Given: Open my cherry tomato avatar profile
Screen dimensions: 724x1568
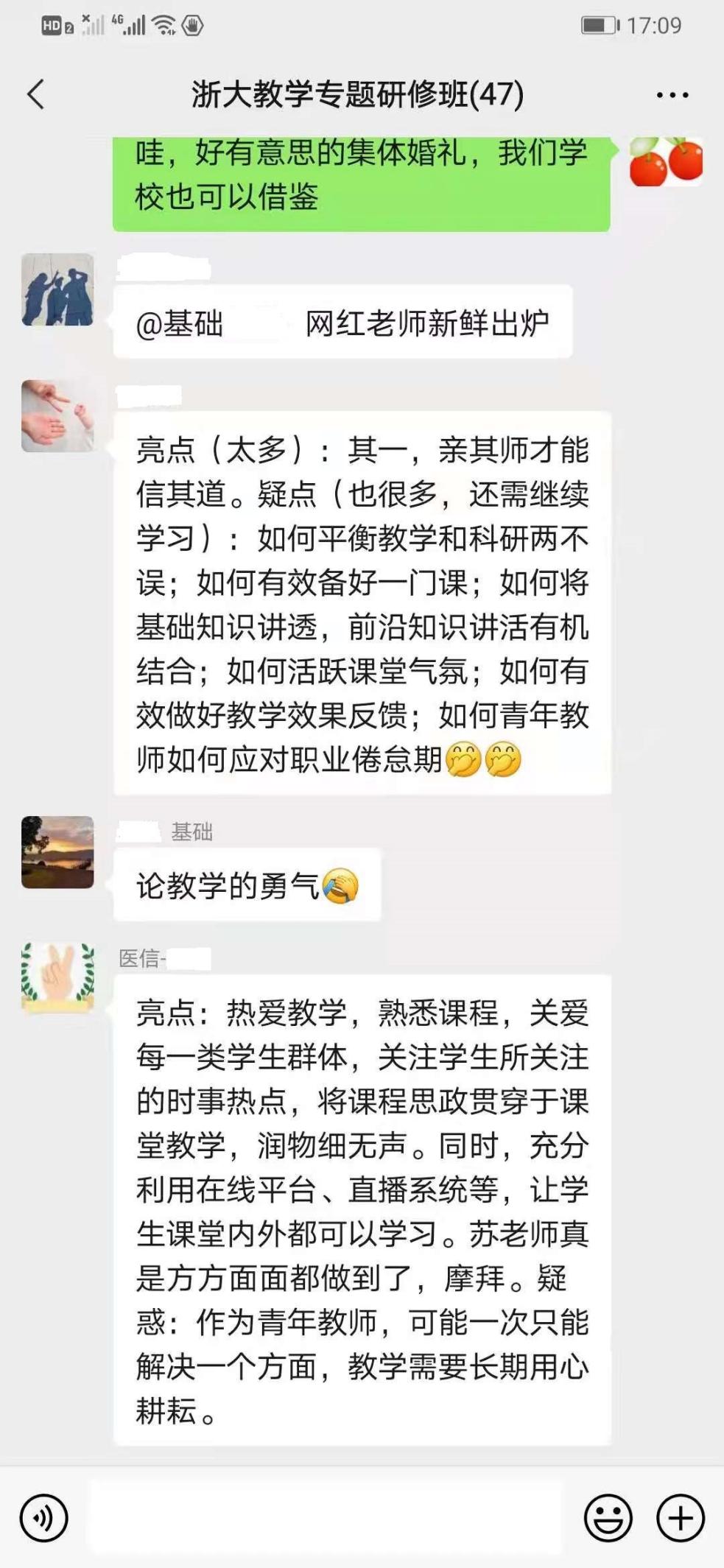Looking at the screenshot, I should [x=665, y=161].
